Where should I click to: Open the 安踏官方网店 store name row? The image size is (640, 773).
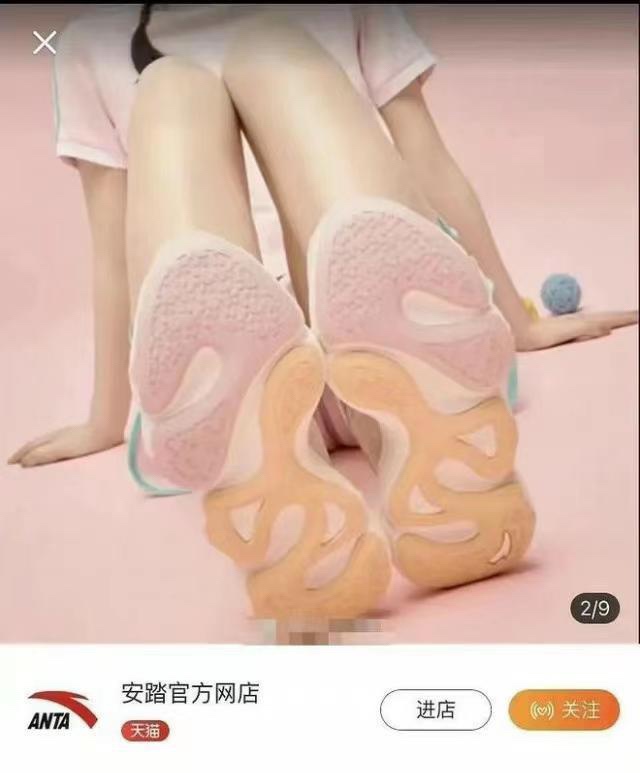pyautogui.click(x=190, y=694)
